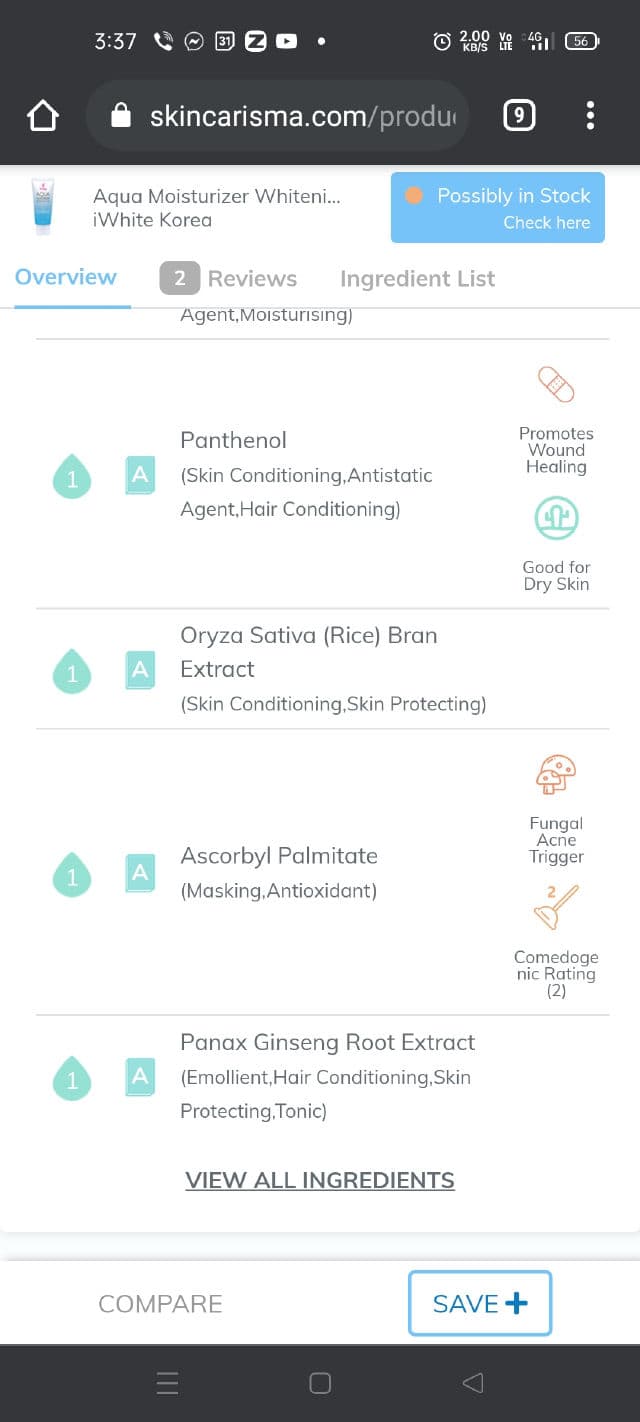Open the Aqua Moisturizer product thumbnail
Viewport: 640px width, 1422px height.
[43, 207]
